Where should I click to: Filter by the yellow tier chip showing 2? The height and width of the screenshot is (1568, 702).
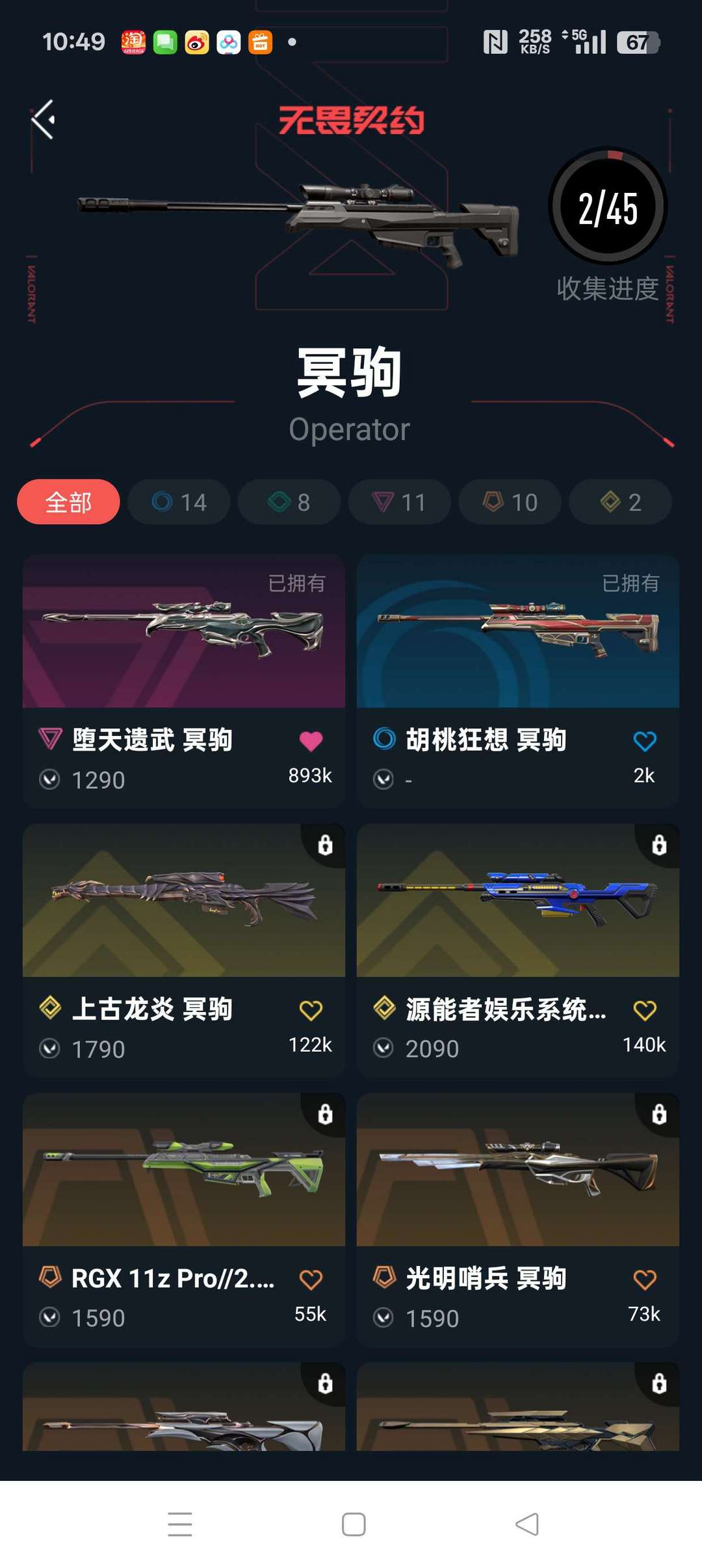pyautogui.click(x=620, y=501)
